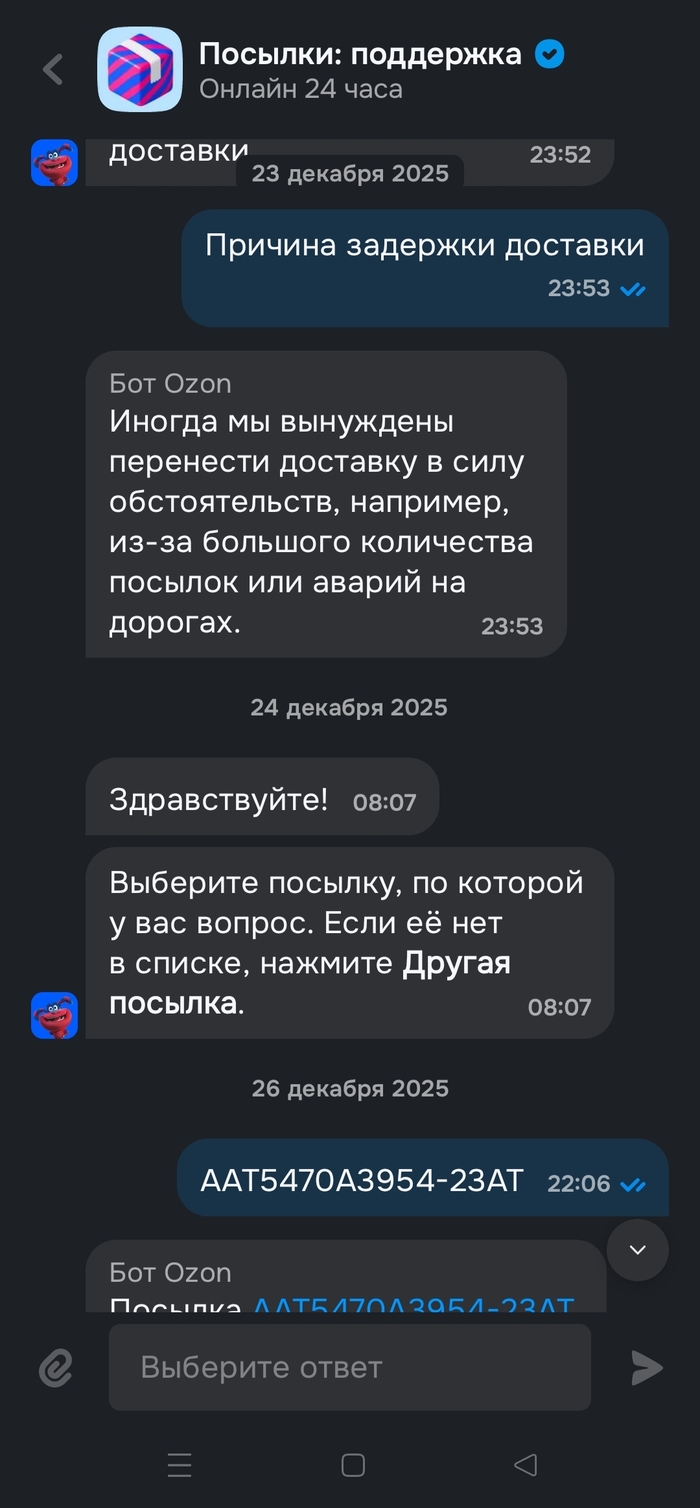The height and width of the screenshot is (1508, 700).
Task: Open the system recent apps menu
Action: pyautogui.click(x=179, y=1465)
